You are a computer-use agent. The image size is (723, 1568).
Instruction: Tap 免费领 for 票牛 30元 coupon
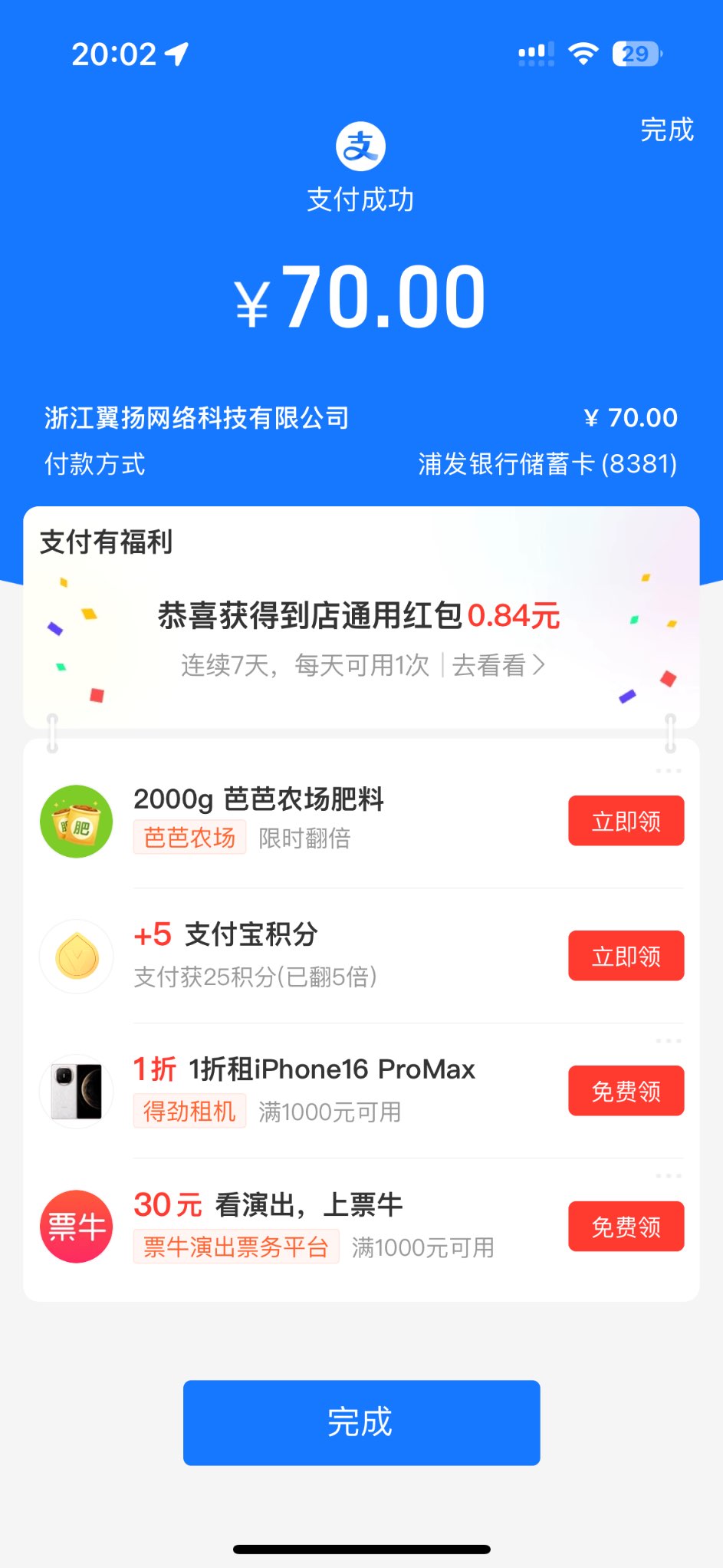pyautogui.click(x=626, y=1226)
